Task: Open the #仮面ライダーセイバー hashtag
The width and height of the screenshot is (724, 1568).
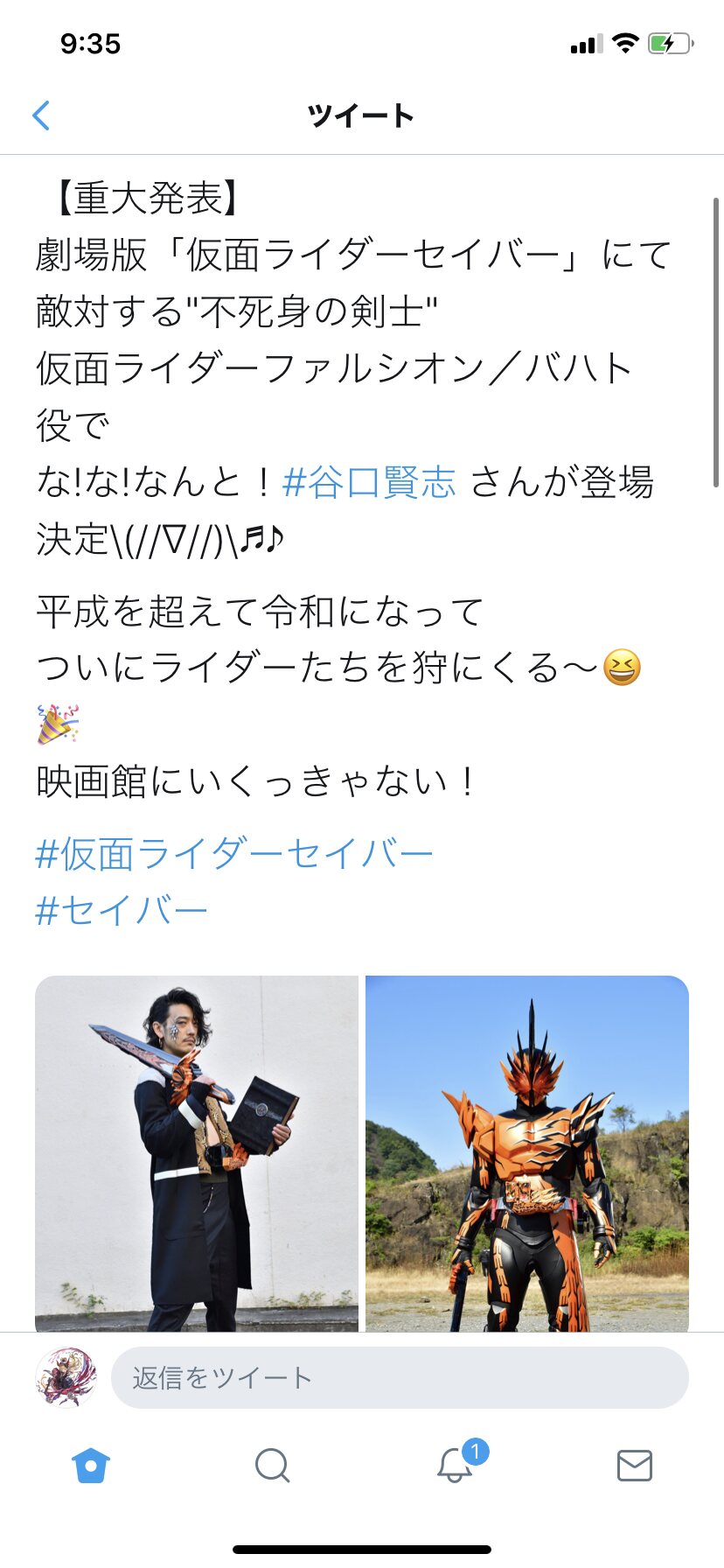Action: tap(234, 854)
